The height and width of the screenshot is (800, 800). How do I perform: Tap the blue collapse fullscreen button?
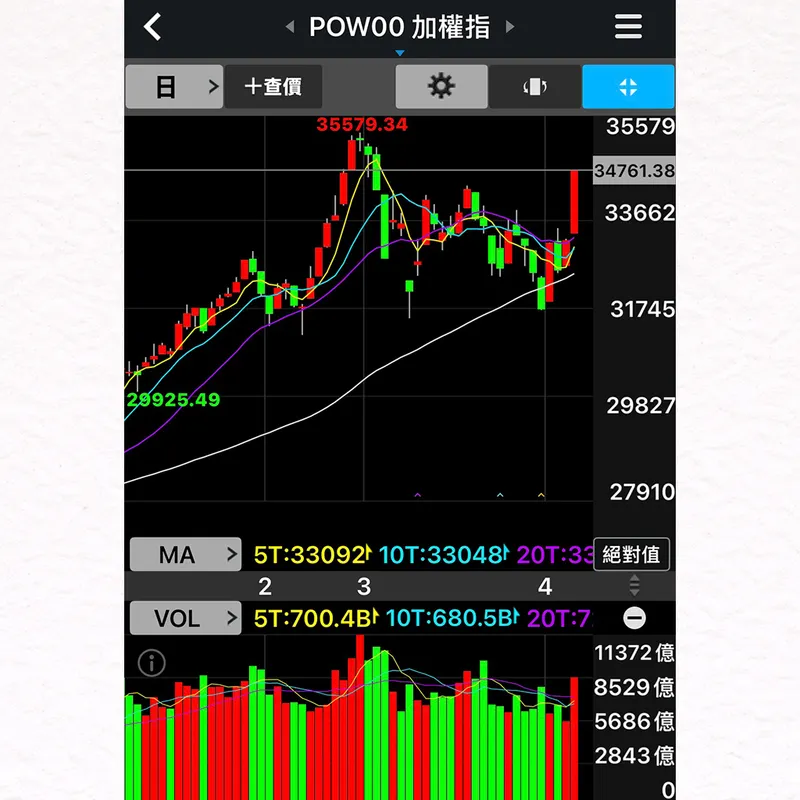(x=628, y=87)
